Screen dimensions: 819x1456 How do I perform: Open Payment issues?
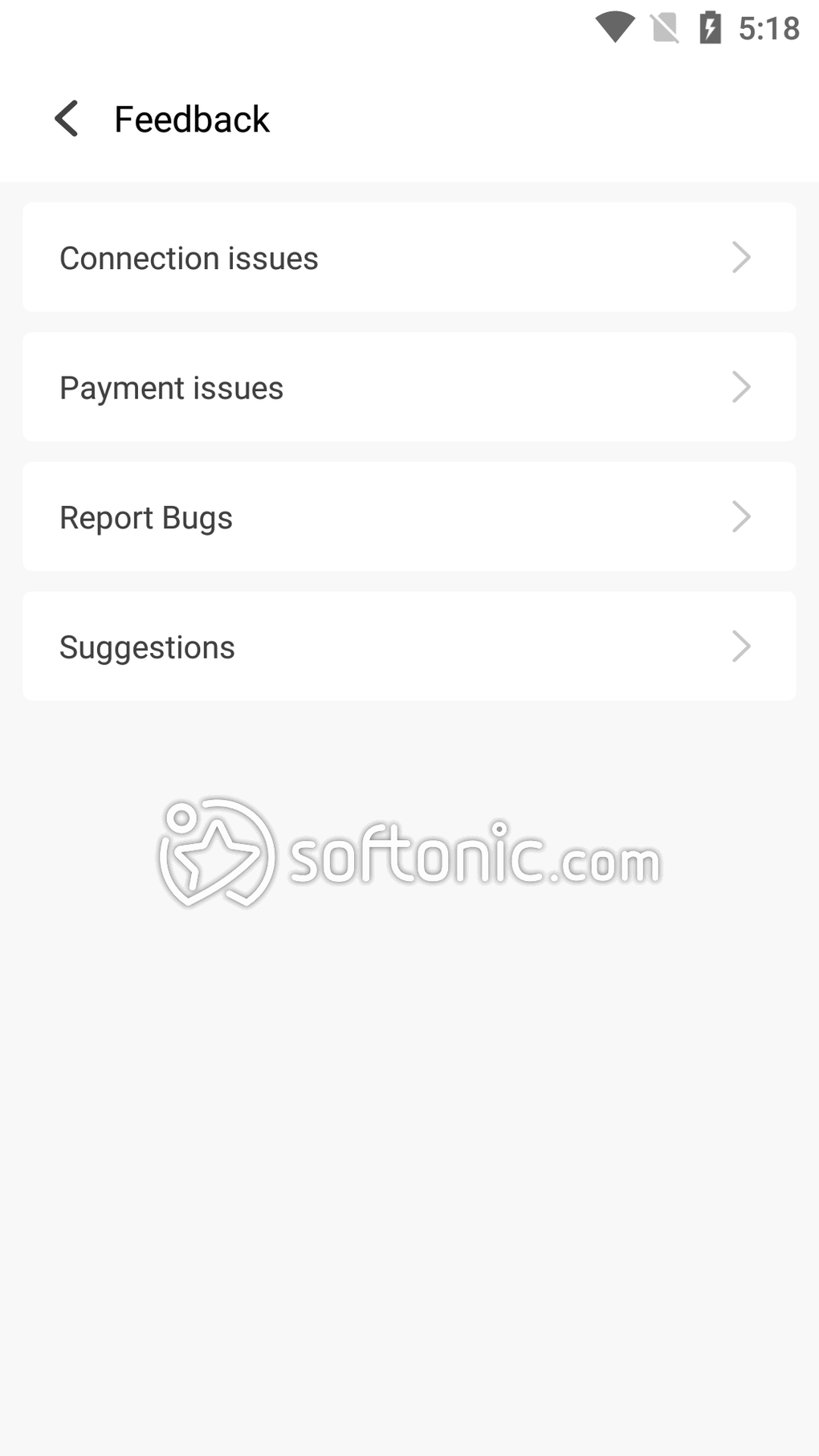(x=409, y=387)
